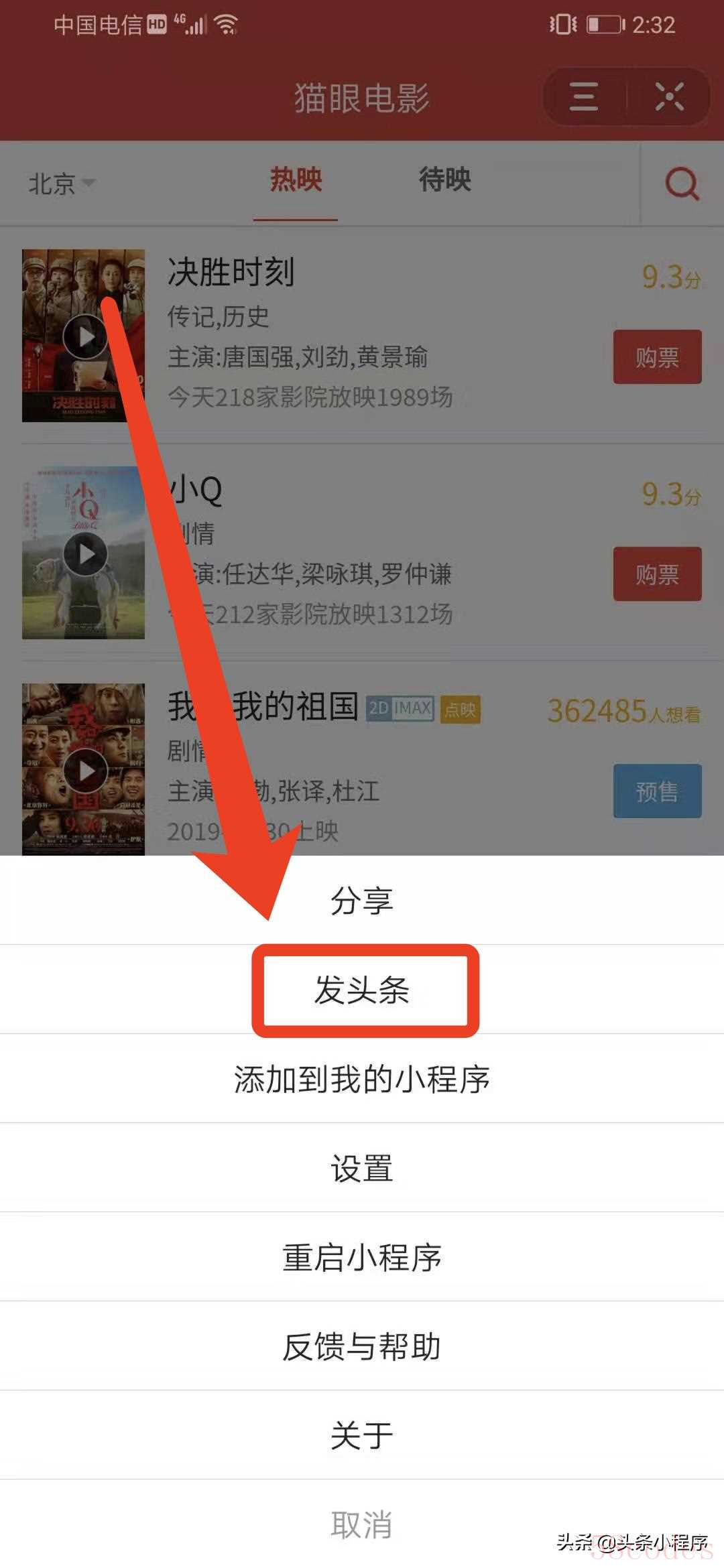Open the 关于 entry

tap(362, 1435)
